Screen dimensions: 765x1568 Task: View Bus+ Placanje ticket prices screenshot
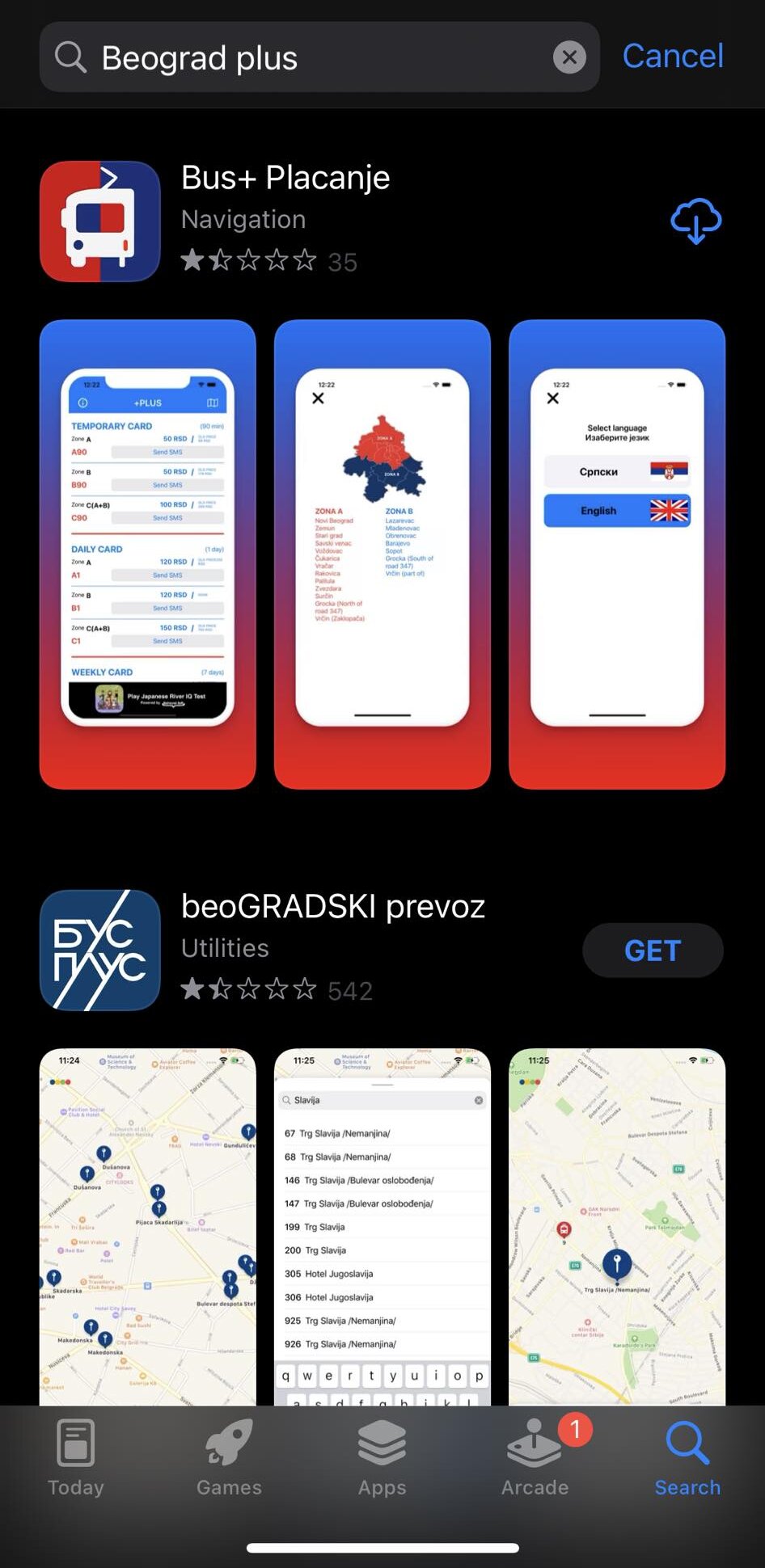tap(148, 554)
